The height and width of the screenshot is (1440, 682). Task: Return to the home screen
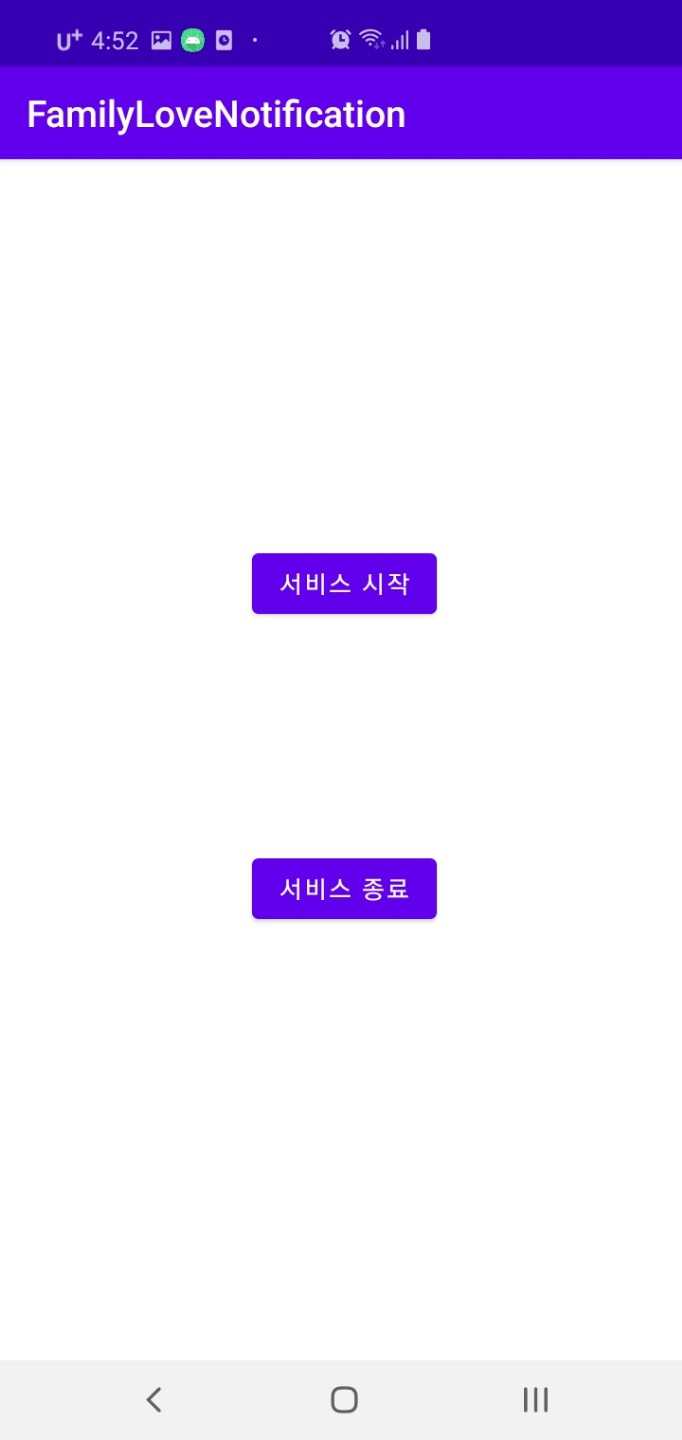(344, 1399)
